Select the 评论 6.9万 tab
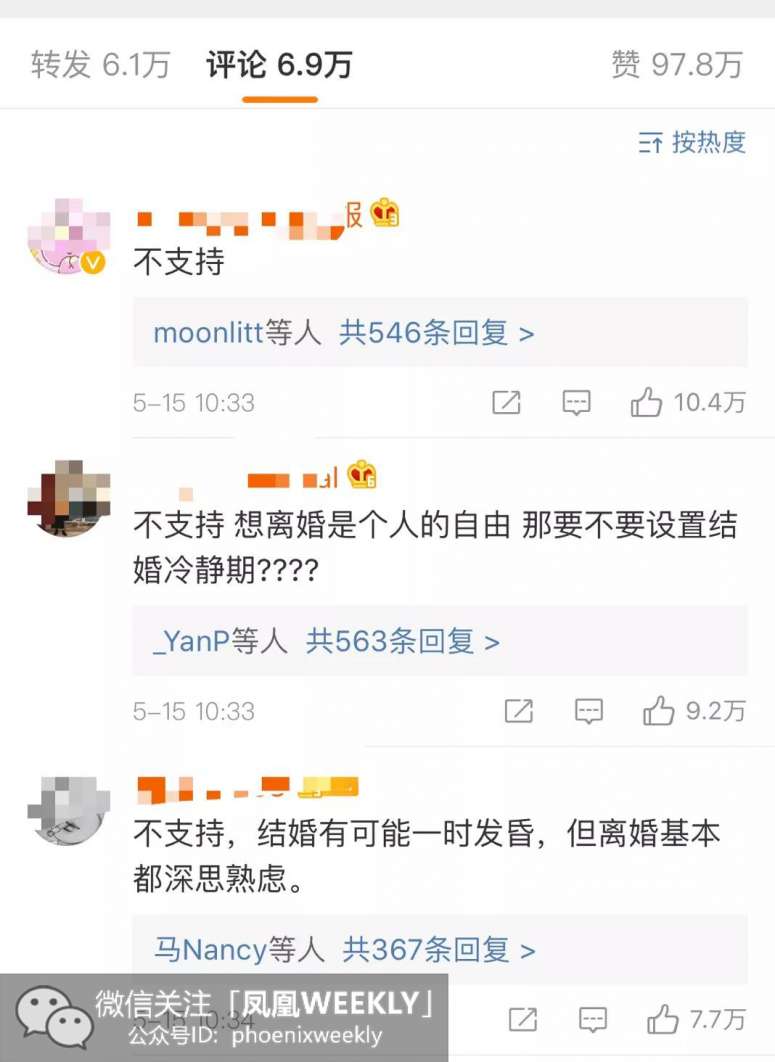775x1062 pixels. 279,66
